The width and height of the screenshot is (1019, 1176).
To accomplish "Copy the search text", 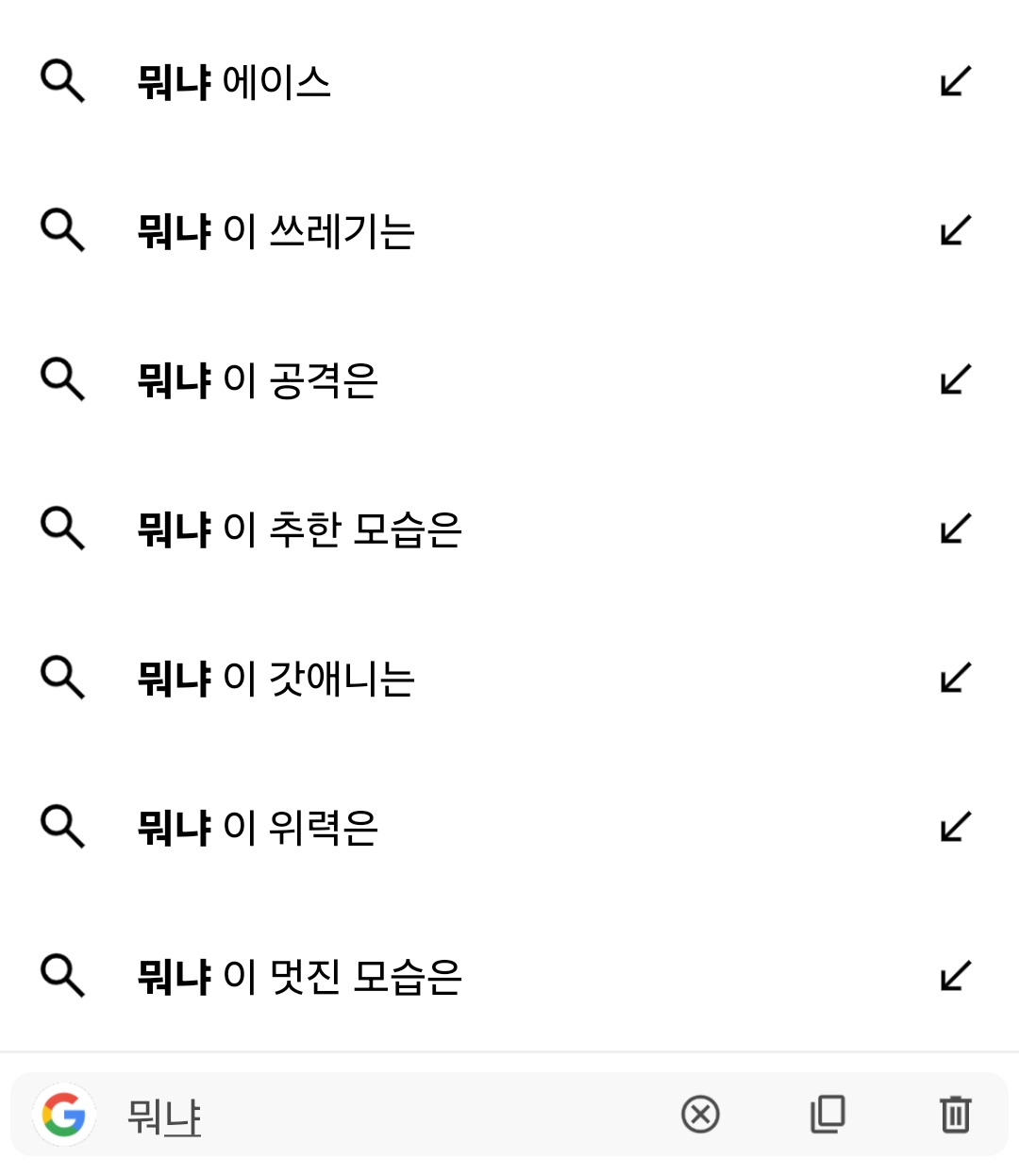I will pyautogui.click(x=827, y=1115).
